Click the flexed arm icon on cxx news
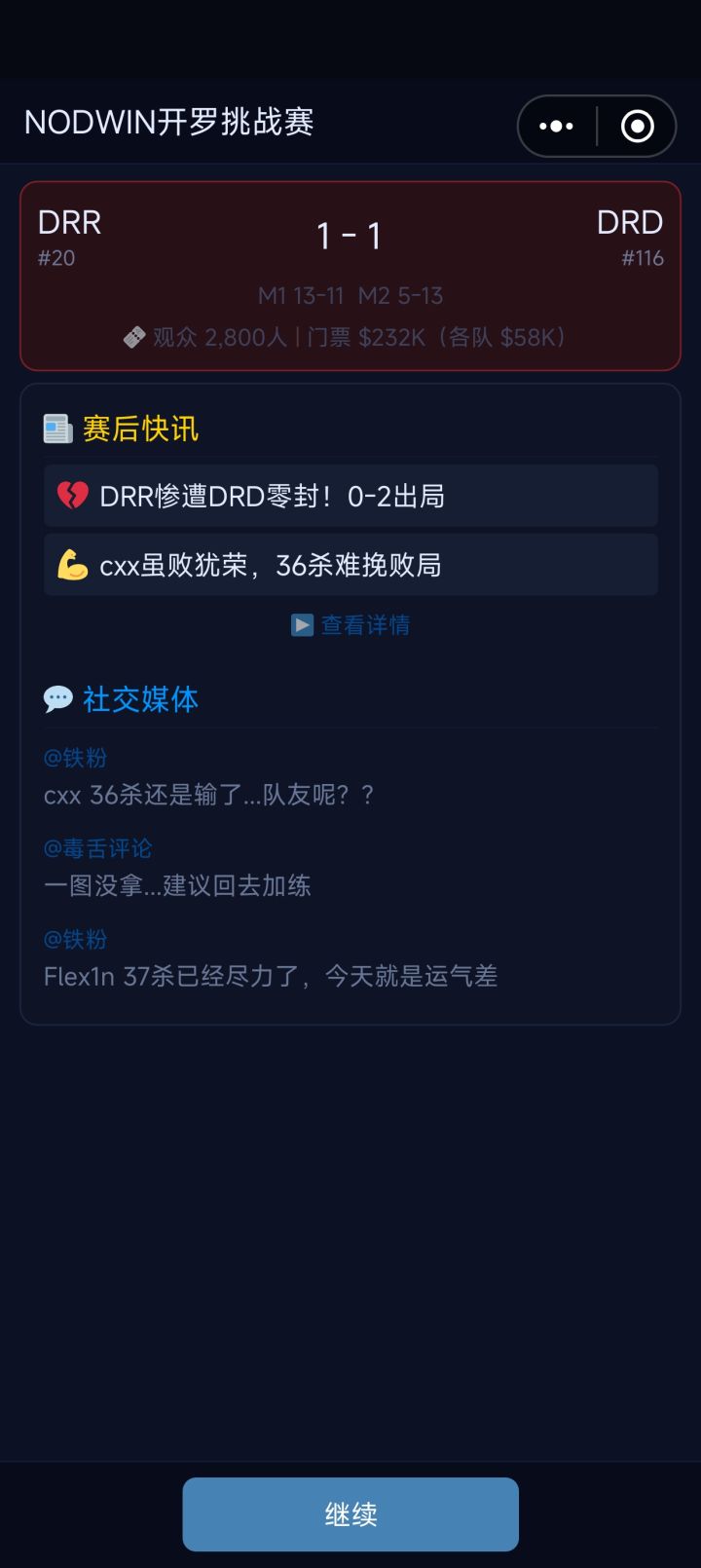This screenshot has width=701, height=1568. [72, 564]
